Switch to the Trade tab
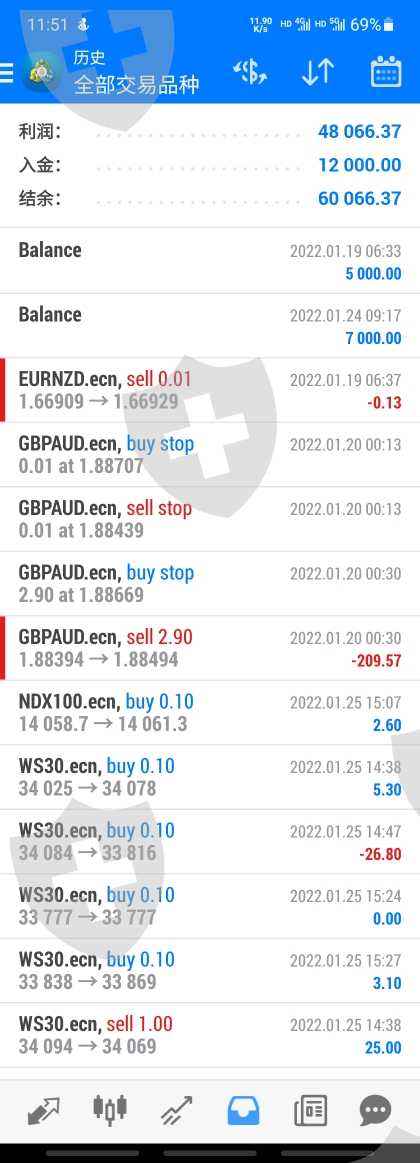The width and height of the screenshot is (420, 1163). [177, 1110]
